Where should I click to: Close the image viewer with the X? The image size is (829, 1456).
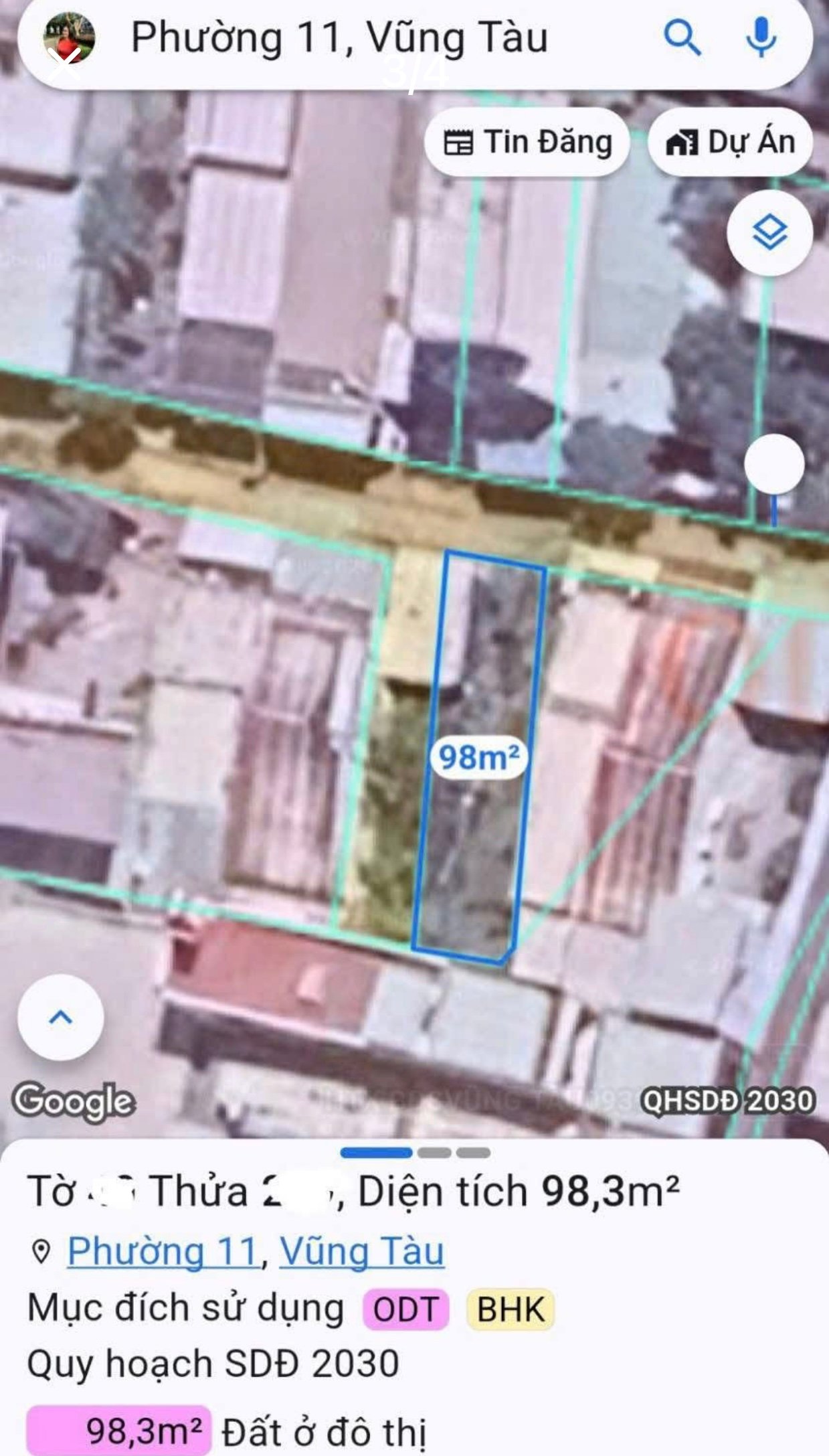pos(64,65)
